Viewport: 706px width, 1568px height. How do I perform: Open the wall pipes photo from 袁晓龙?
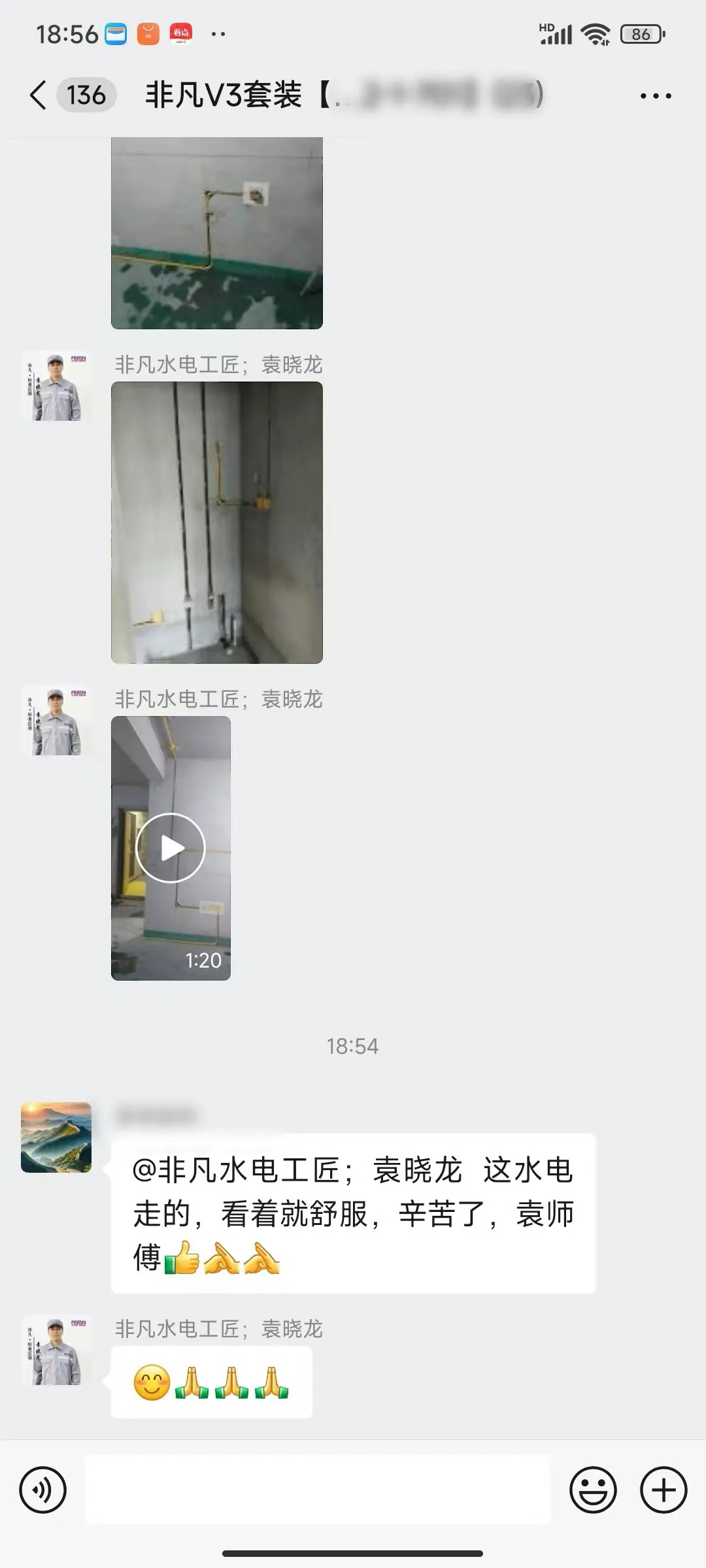(x=216, y=523)
